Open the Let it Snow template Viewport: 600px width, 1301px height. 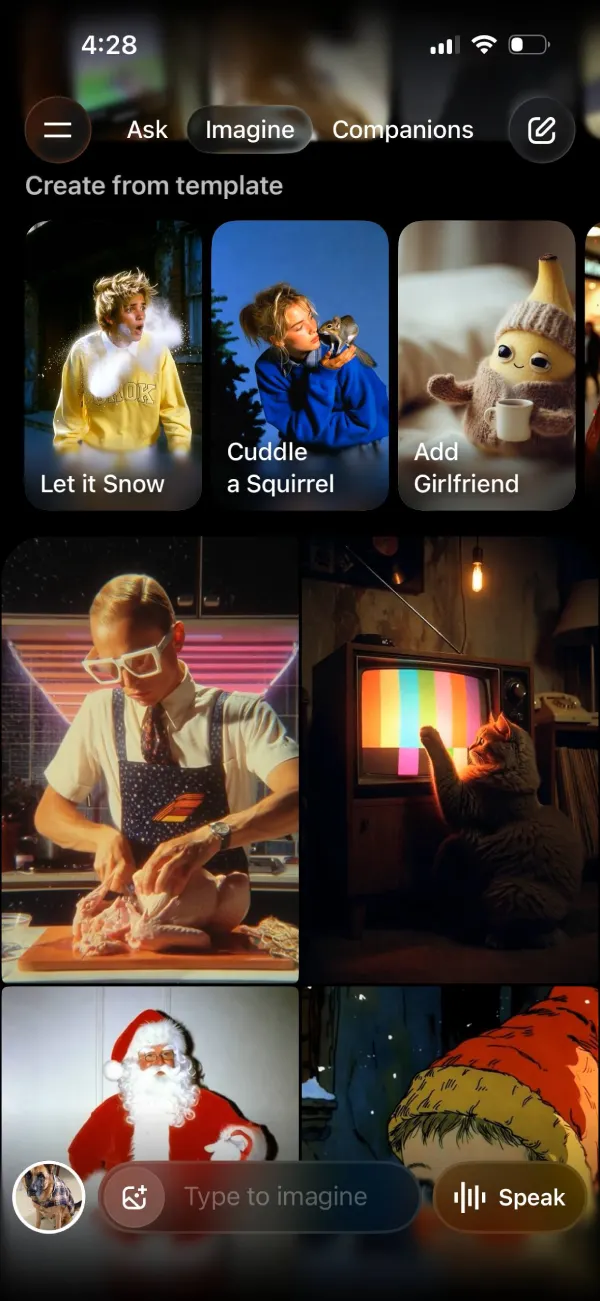(x=113, y=365)
